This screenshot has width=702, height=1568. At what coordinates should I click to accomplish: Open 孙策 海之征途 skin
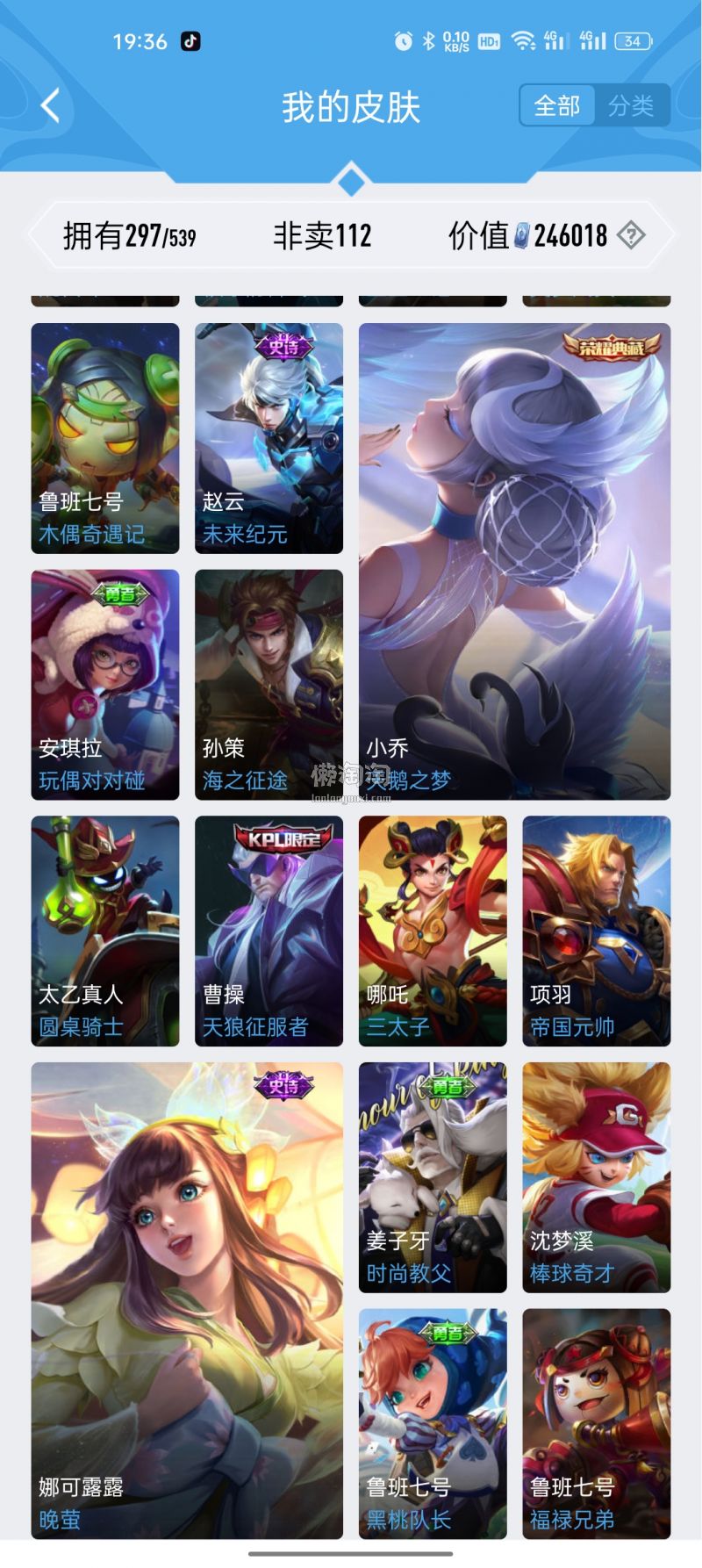[x=269, y=684]
